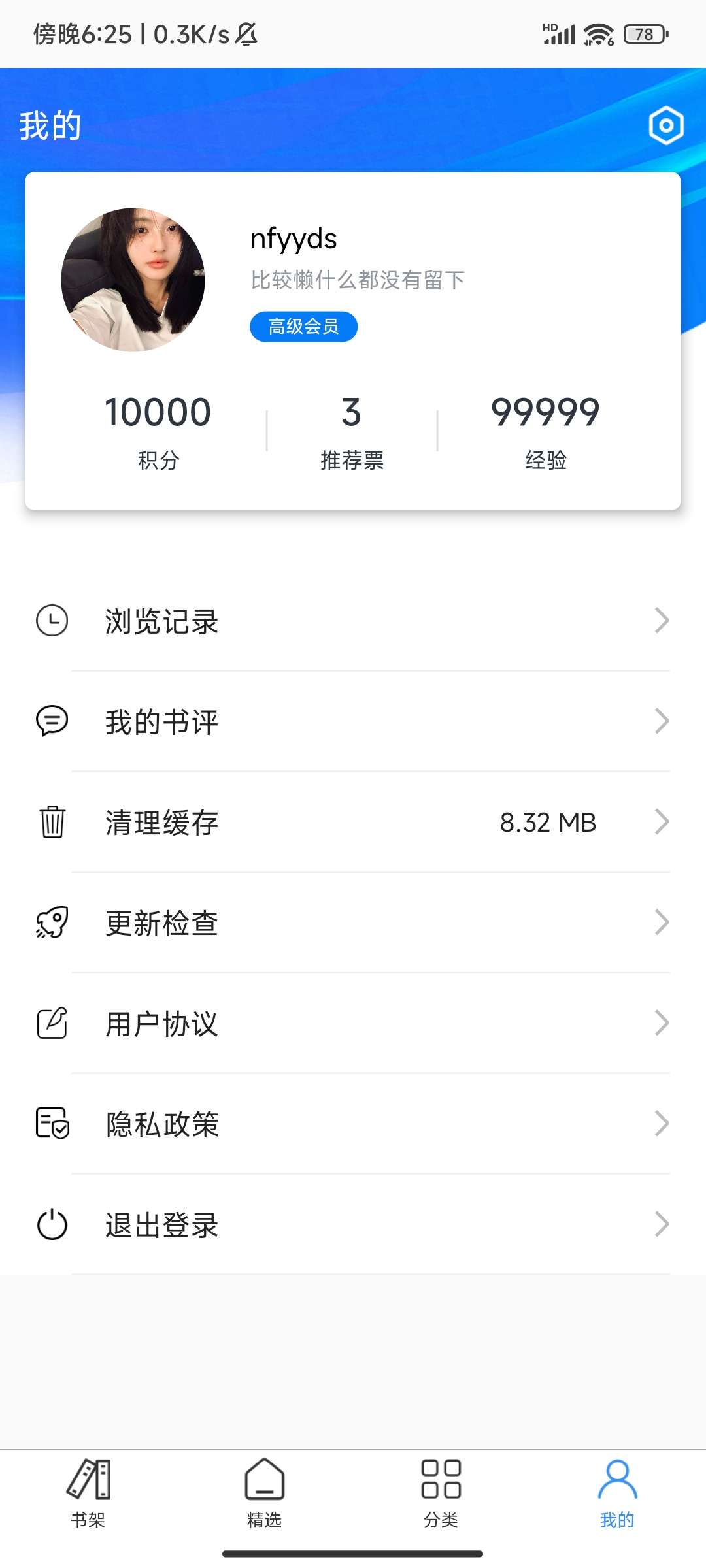706x1568 pixels.
Task: Read the 隐私政策 privacy policy
Action: coord(353,1124)
